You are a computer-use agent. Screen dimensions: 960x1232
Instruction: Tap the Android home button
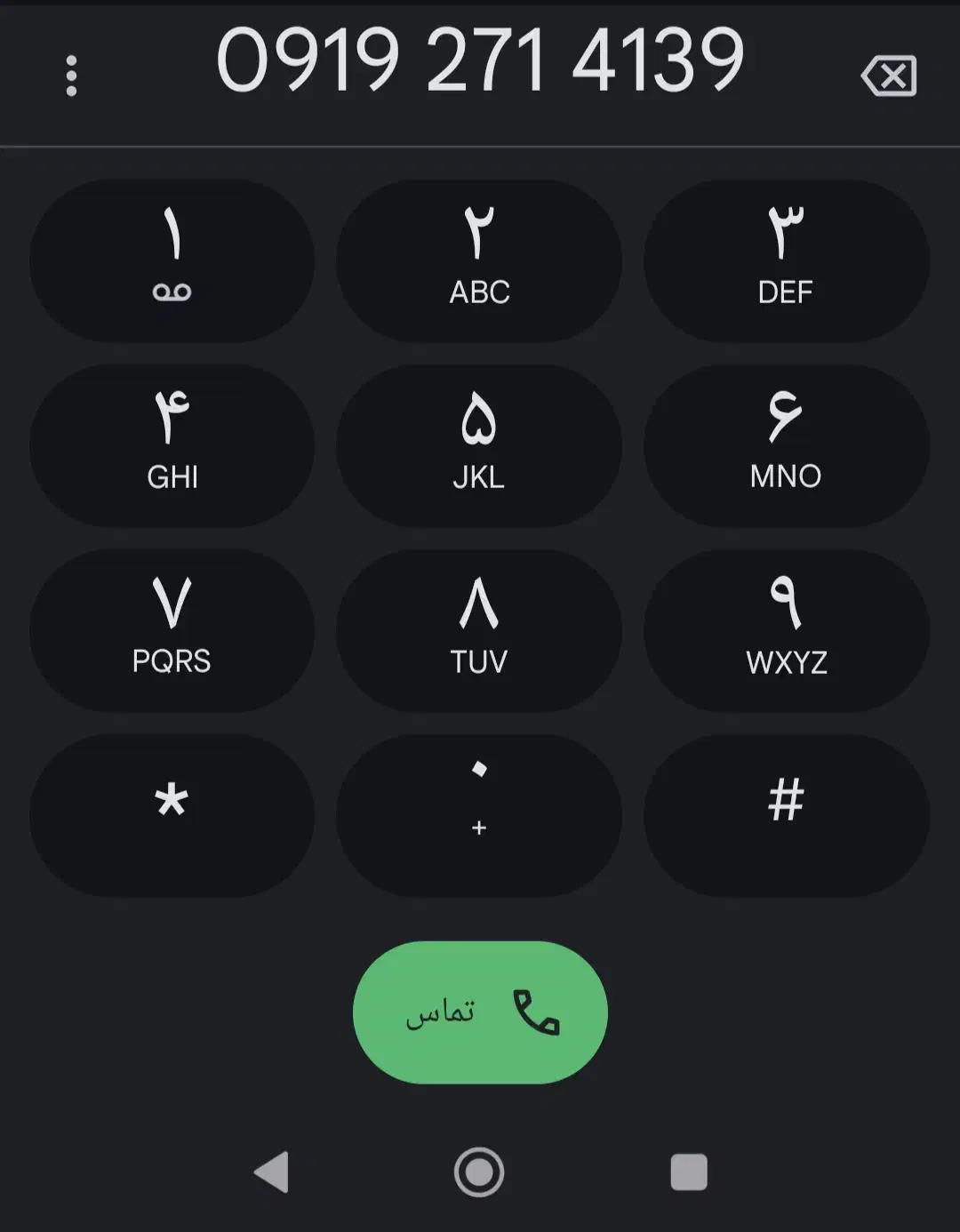pyautogui.click(x=479, y=1173)
